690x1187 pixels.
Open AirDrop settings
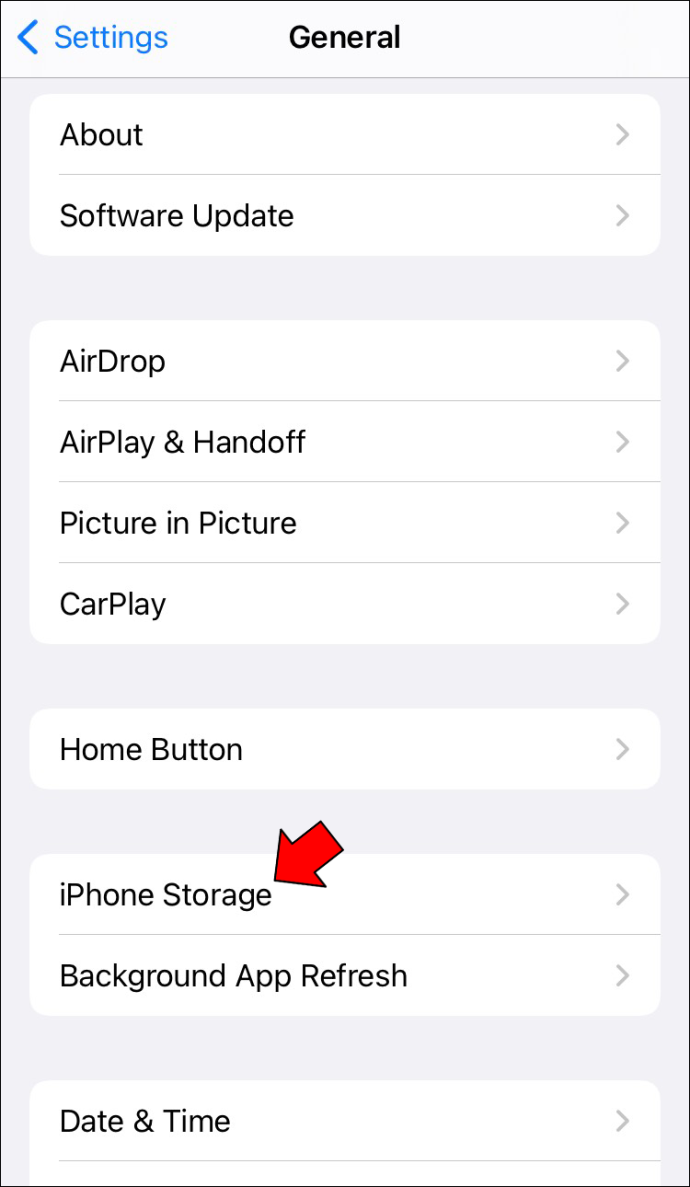pyautogui.click(x=345, y=361)
